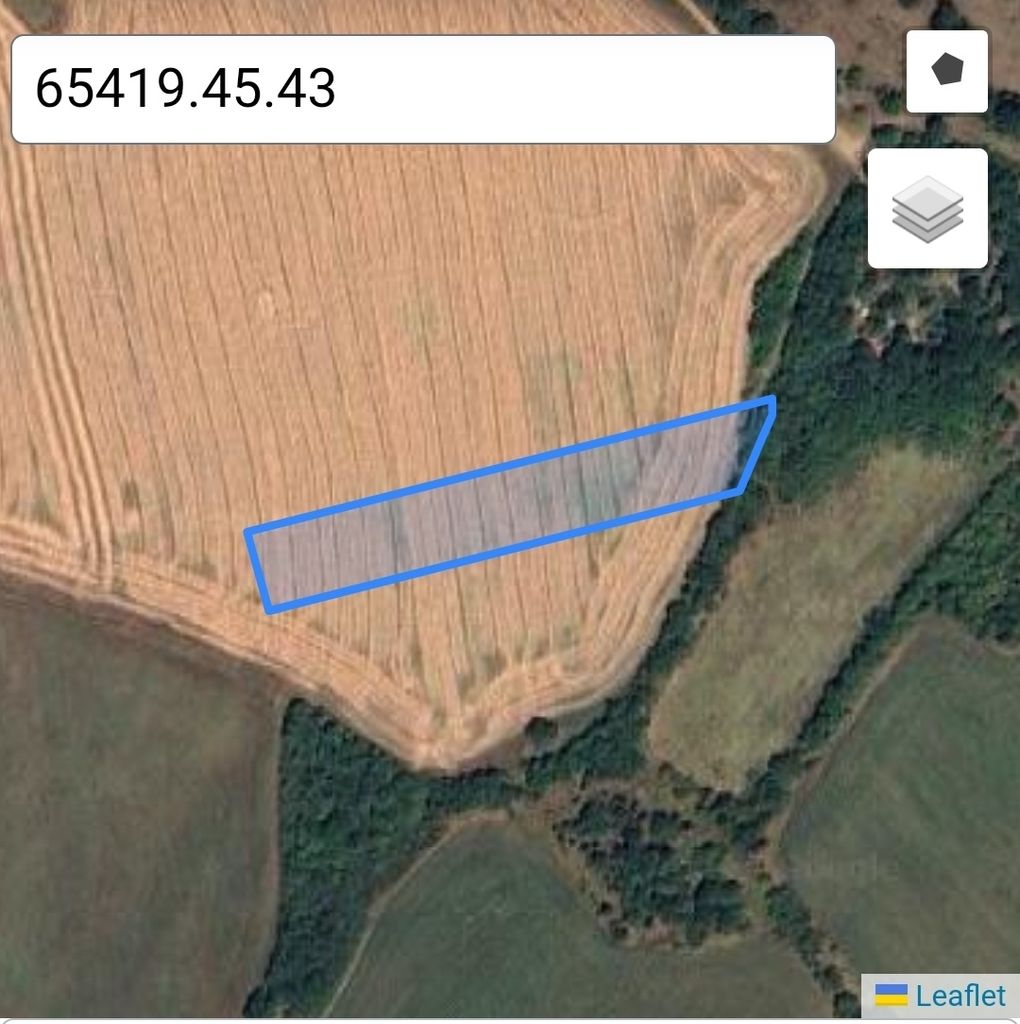
Task: Tap the search field showing 65419.45.43
Action: click(422, 90)
